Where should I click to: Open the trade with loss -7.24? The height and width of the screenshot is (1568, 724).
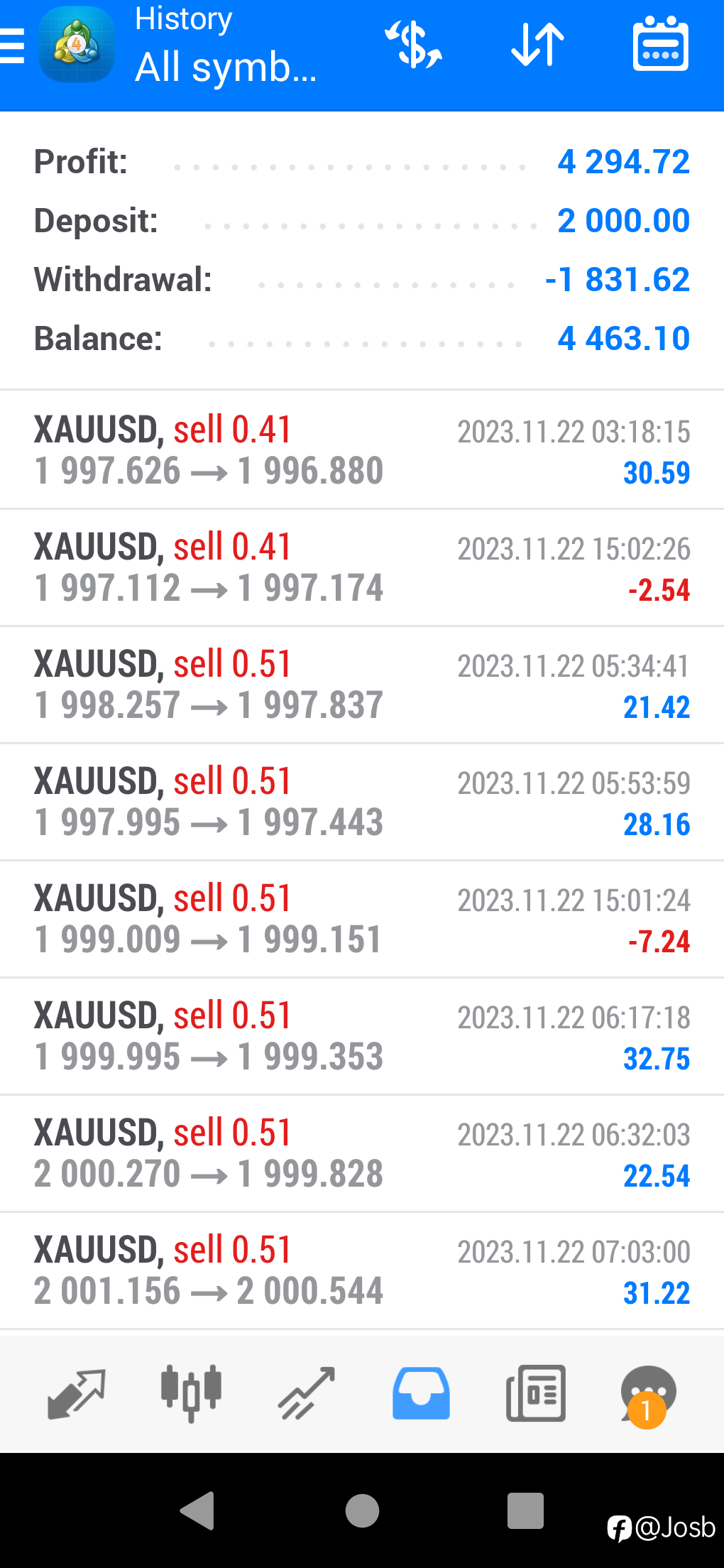362,919
